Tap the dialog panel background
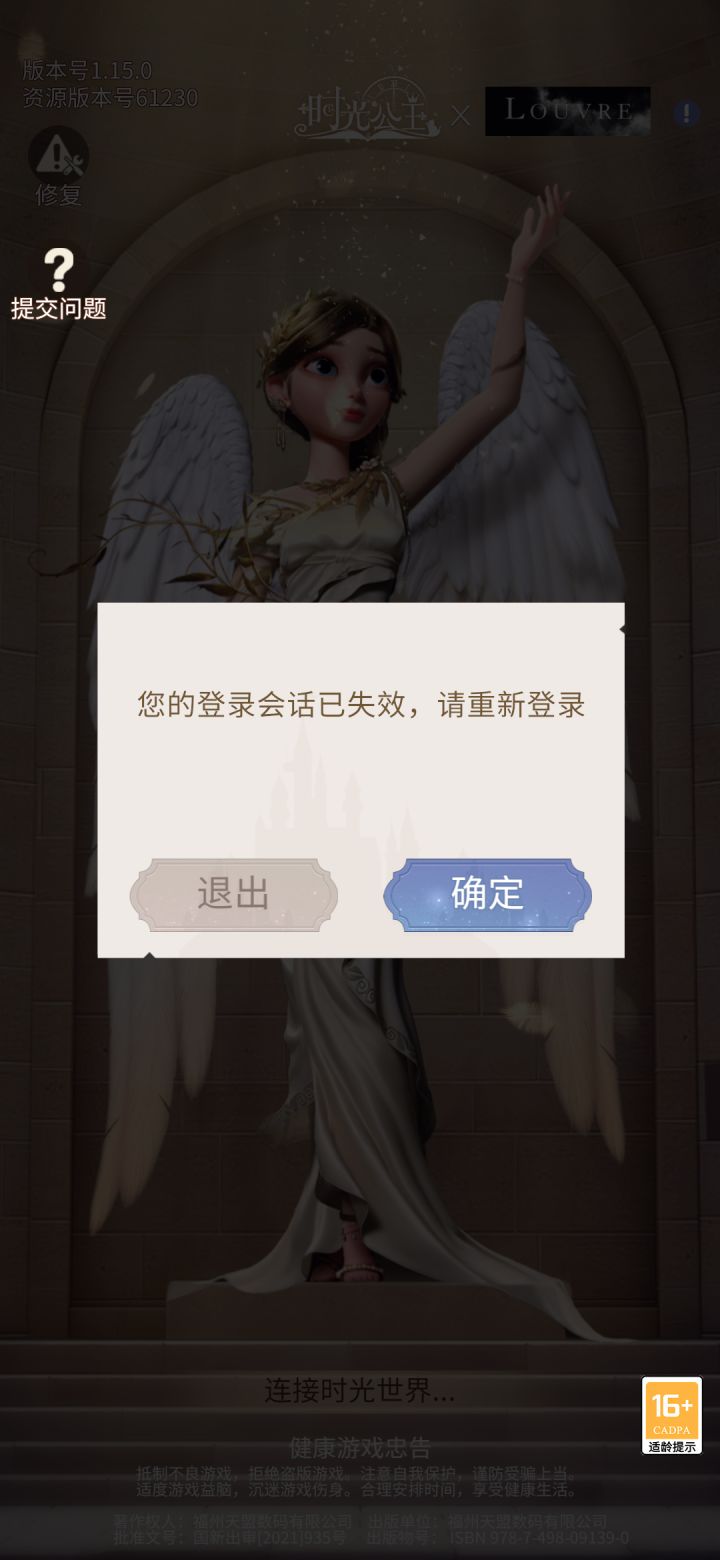 360,790
